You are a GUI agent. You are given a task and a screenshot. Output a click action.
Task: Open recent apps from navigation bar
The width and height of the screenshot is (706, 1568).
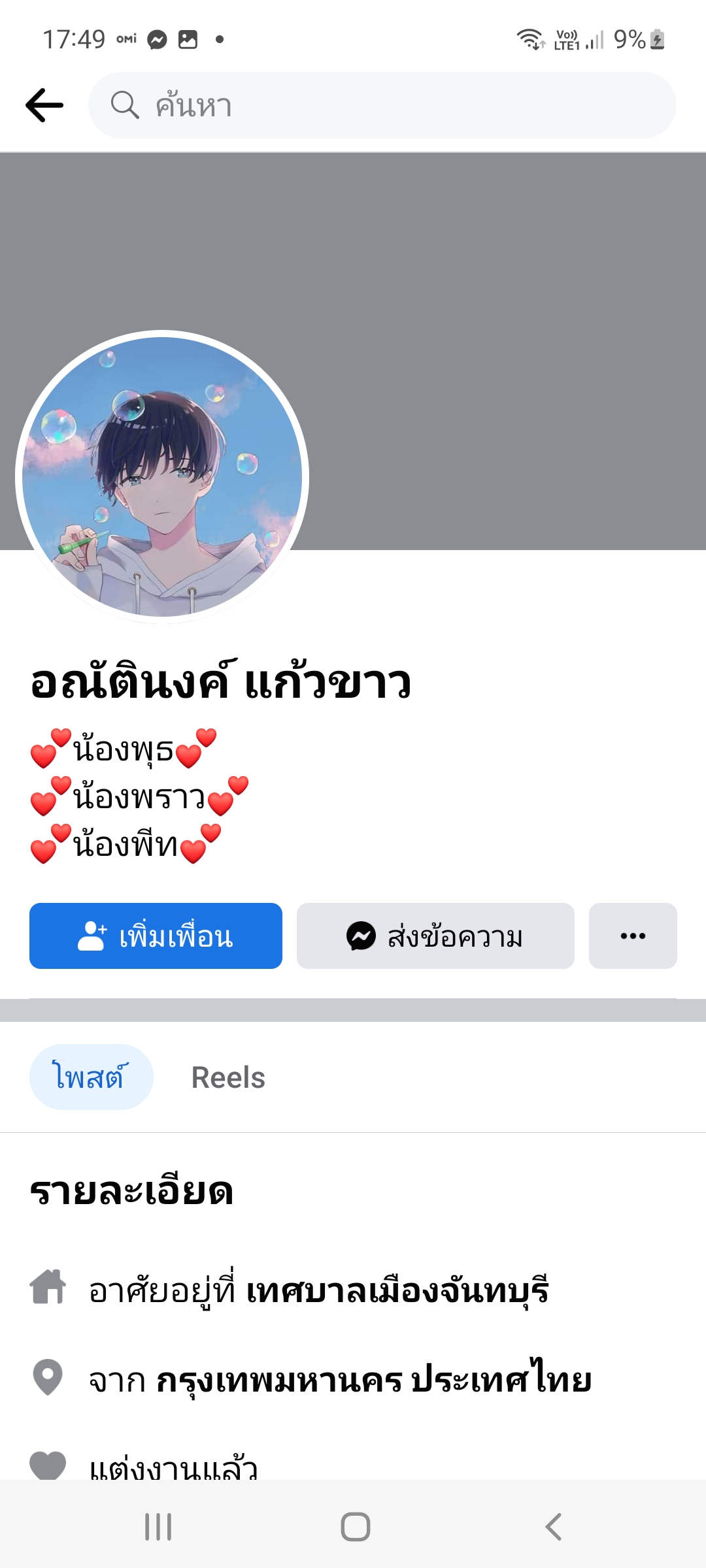coord(158,1527)
